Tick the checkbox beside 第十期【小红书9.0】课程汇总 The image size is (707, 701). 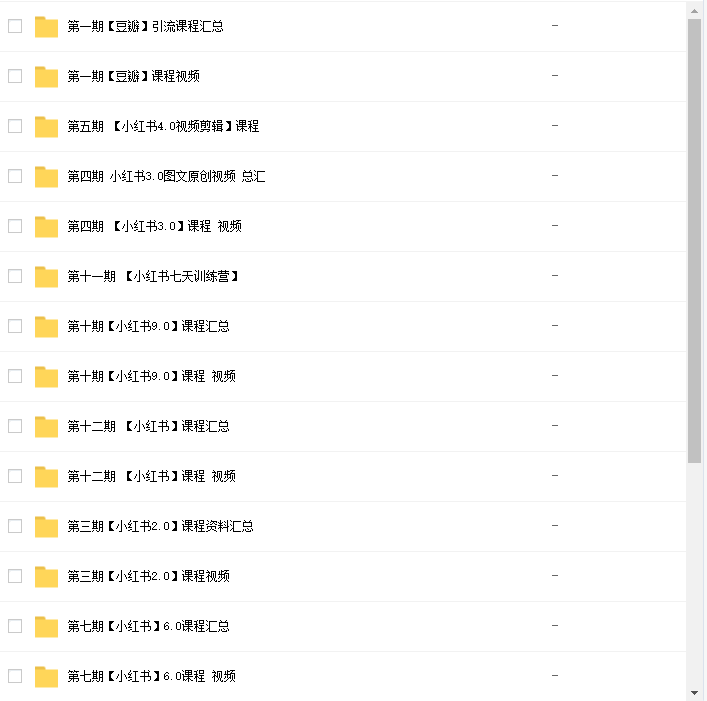tap(15, 326)
